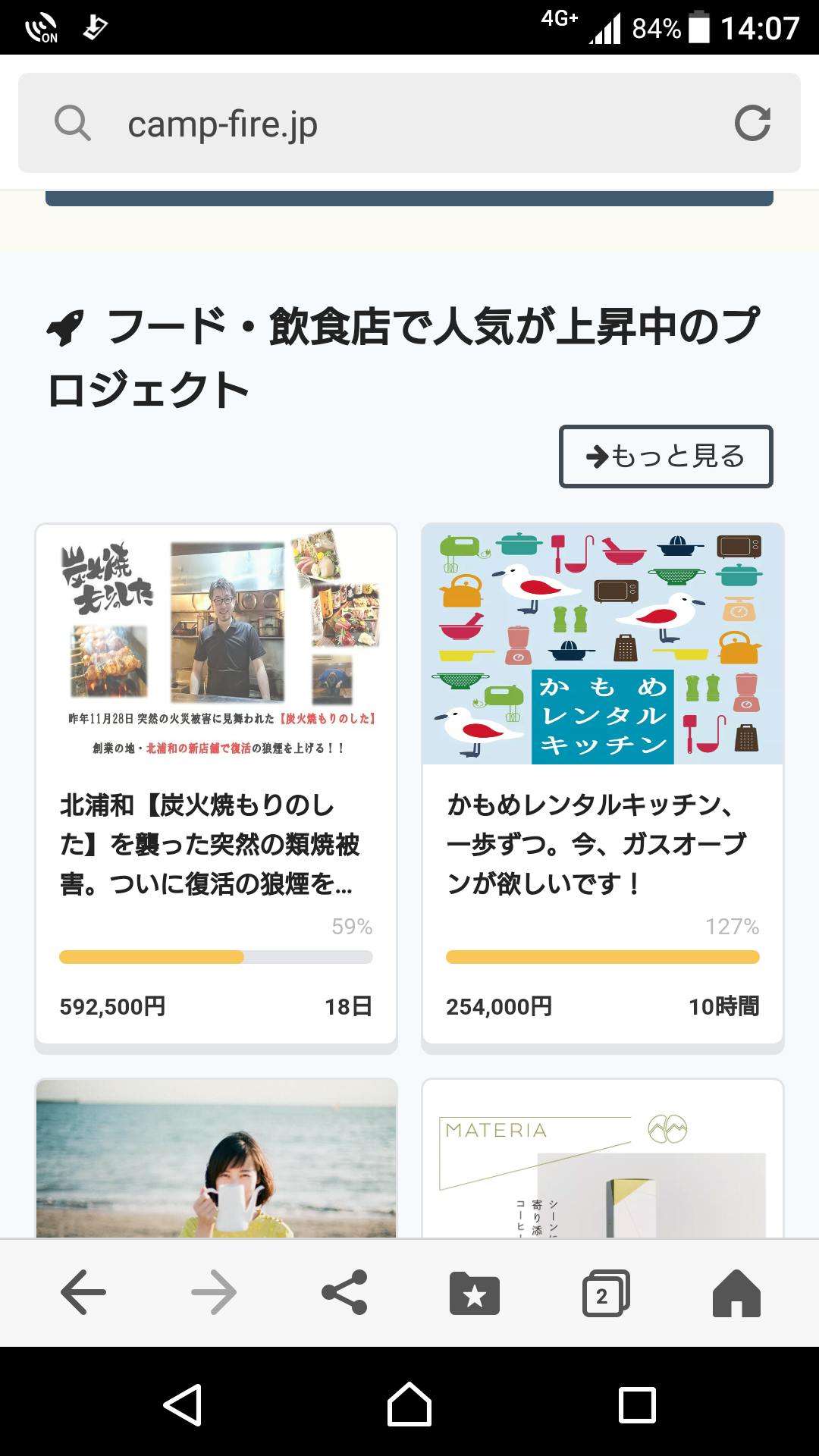
Task: Go to the browser home page
Action: [x=736, y=1293]
